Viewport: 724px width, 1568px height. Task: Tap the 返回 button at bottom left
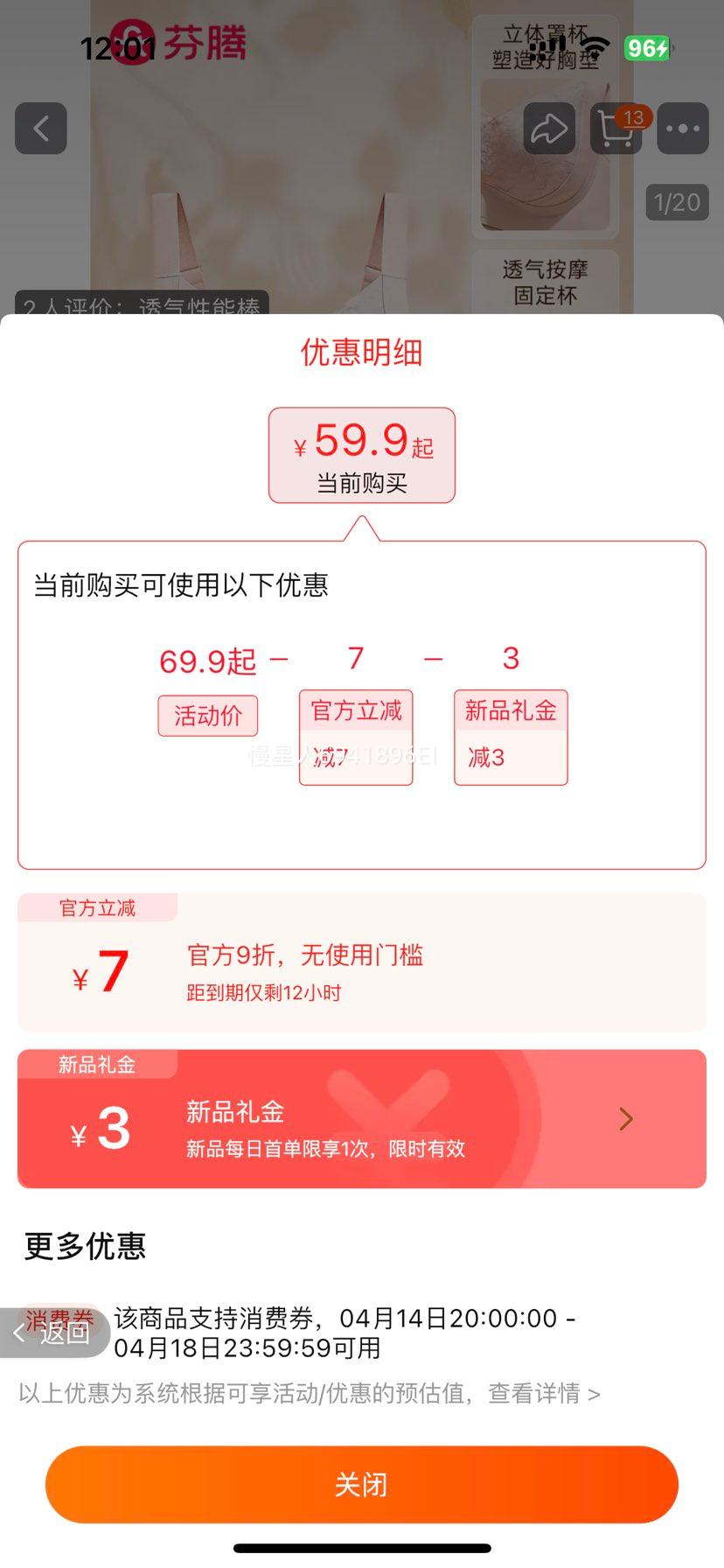(53, 1333)
